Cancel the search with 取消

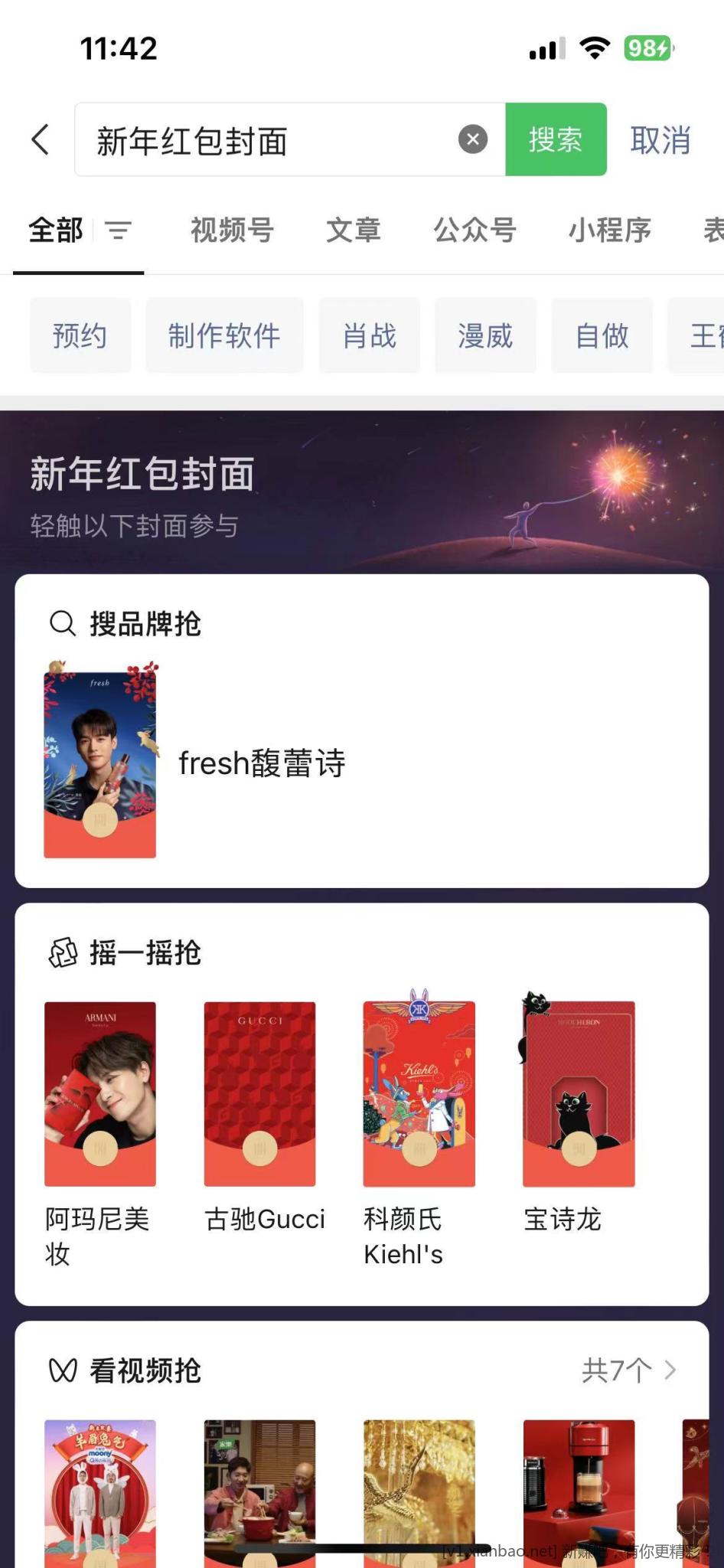tap(660, 140)
